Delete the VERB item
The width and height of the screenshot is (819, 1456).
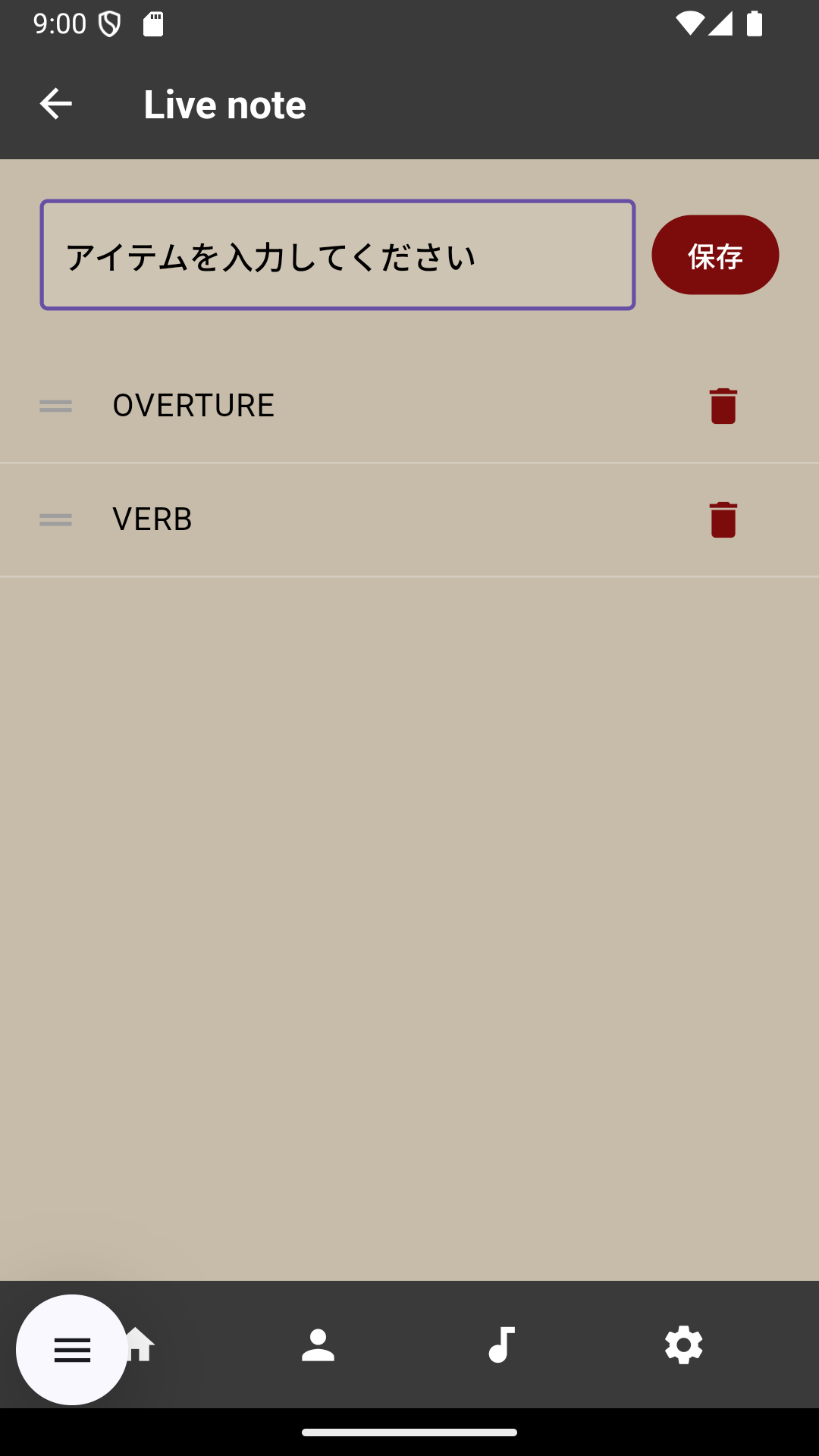[x=723, y=519]
